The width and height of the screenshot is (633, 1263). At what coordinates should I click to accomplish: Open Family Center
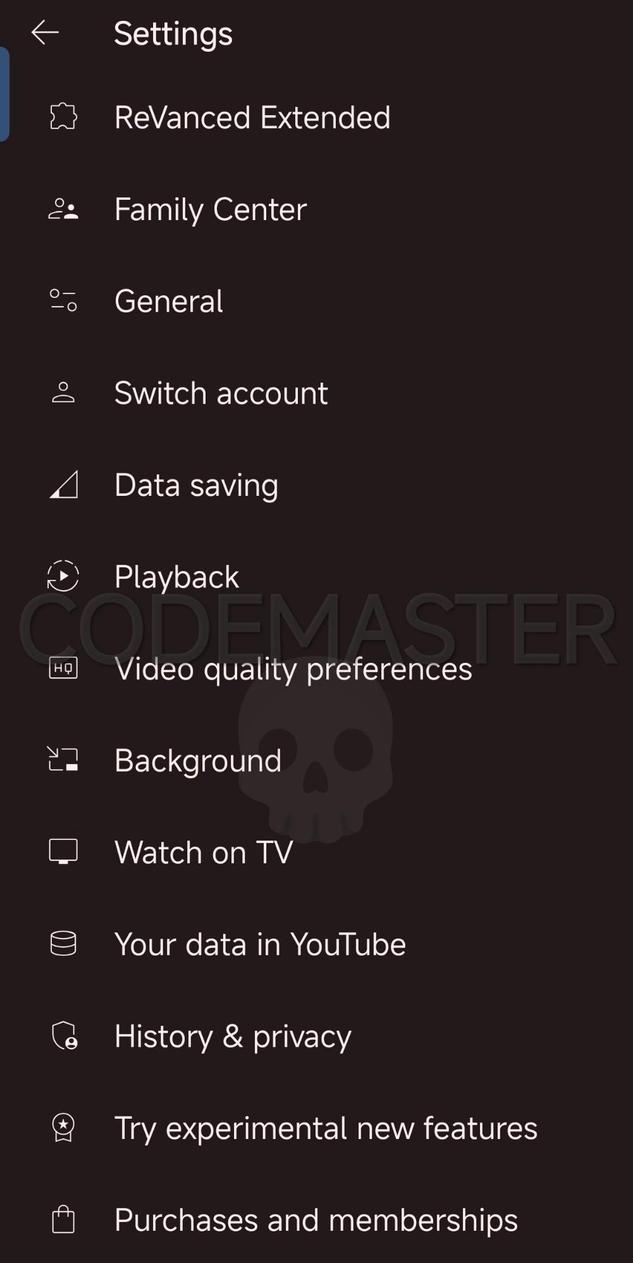point(210,210)
